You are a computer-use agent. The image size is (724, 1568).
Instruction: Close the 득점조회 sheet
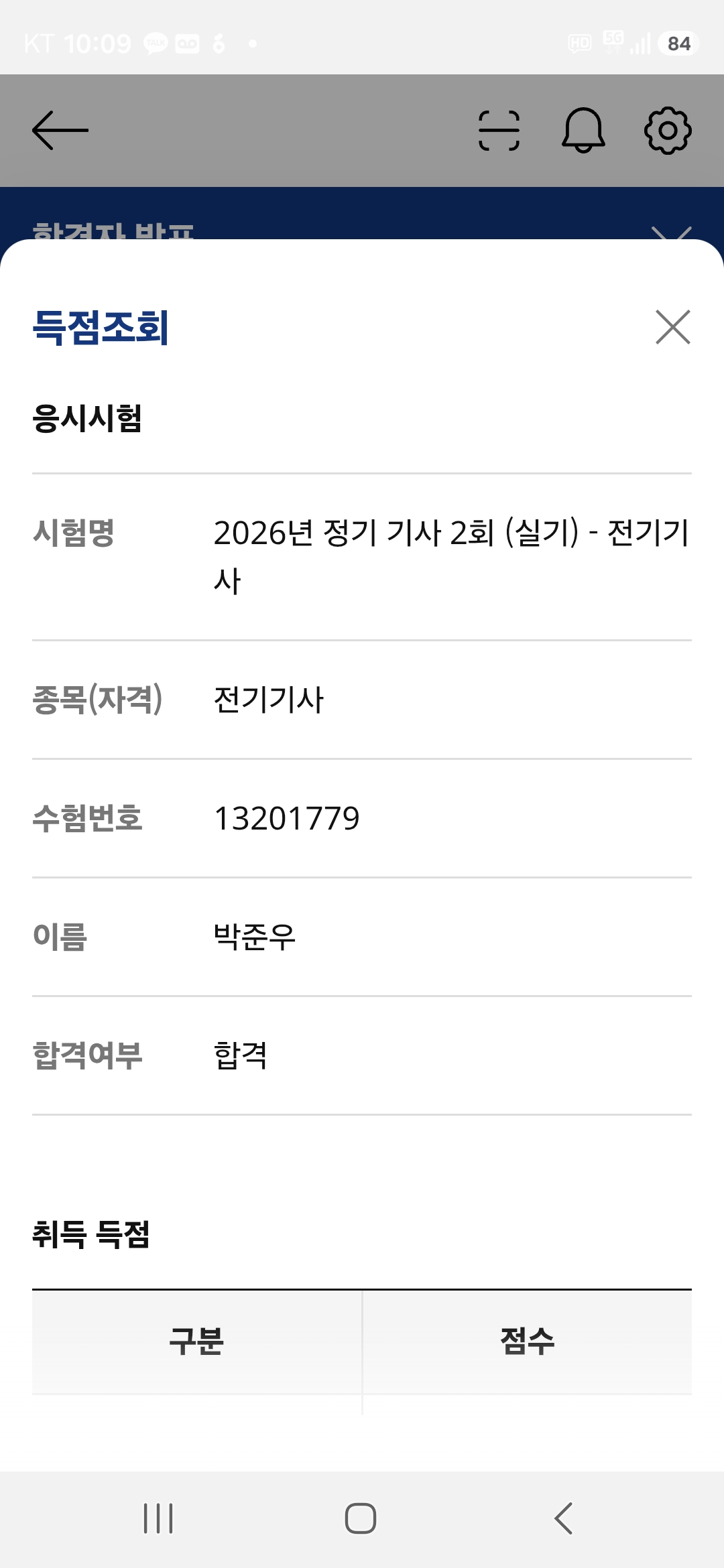coord(673,327)
